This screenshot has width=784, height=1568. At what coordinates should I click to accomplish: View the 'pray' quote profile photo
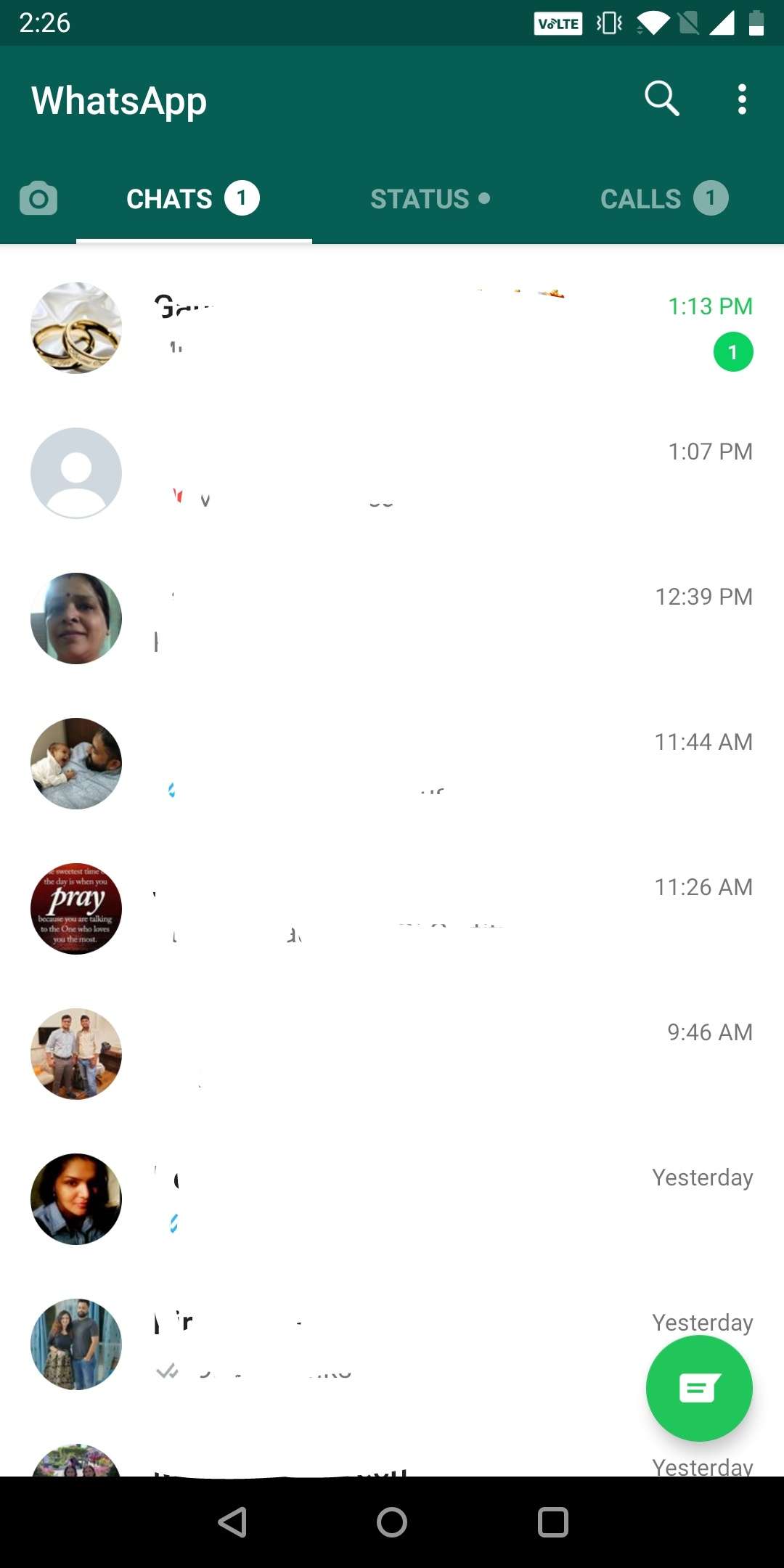[76, 909]
